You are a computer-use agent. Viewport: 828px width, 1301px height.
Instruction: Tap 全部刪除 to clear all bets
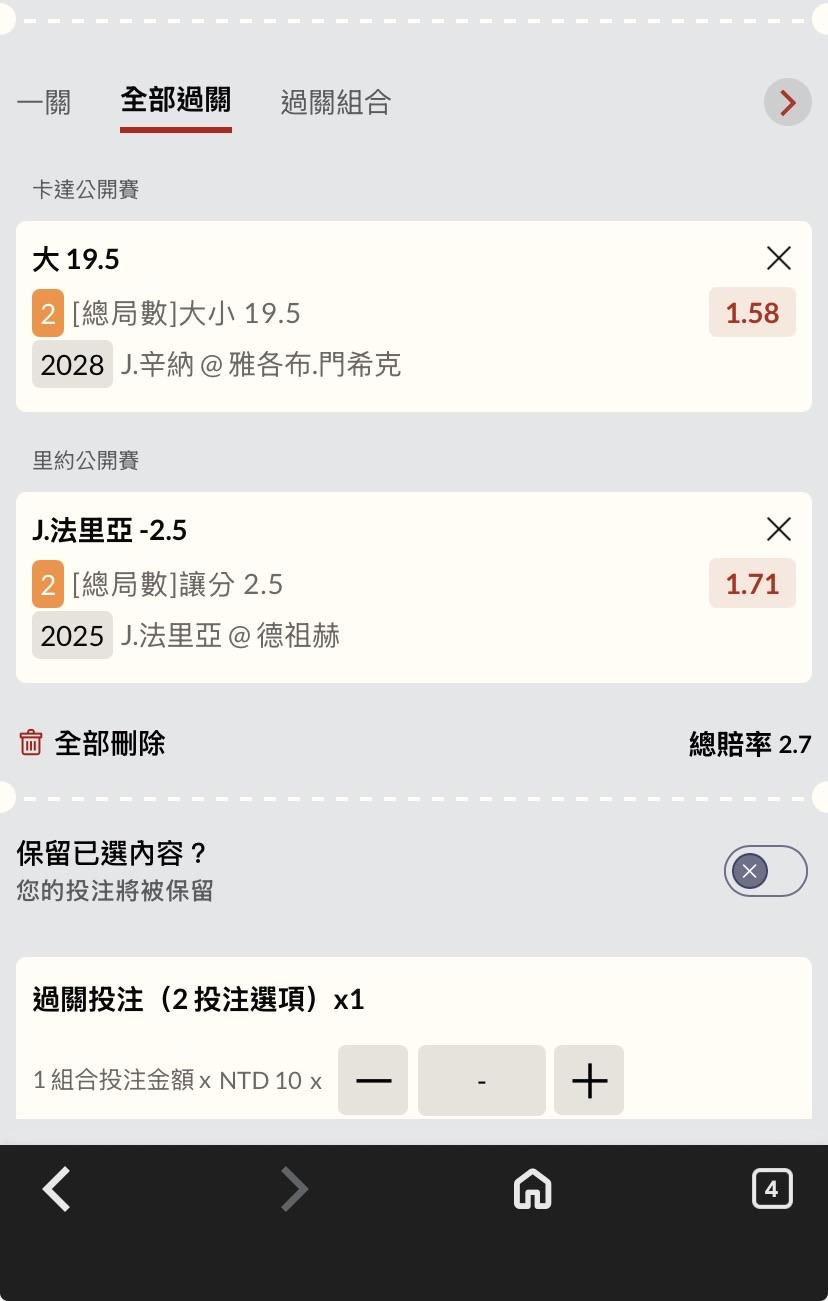(92, 743)
